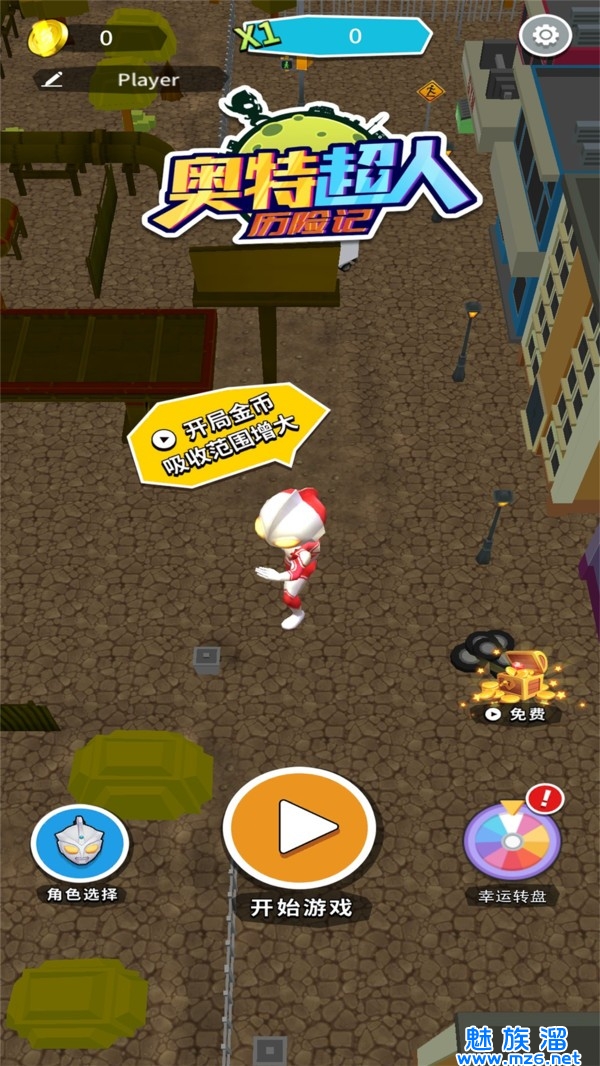The width and height of the screenshot is (600, 1066).
Task: Start the game with the play button
Action: point(300,828)
